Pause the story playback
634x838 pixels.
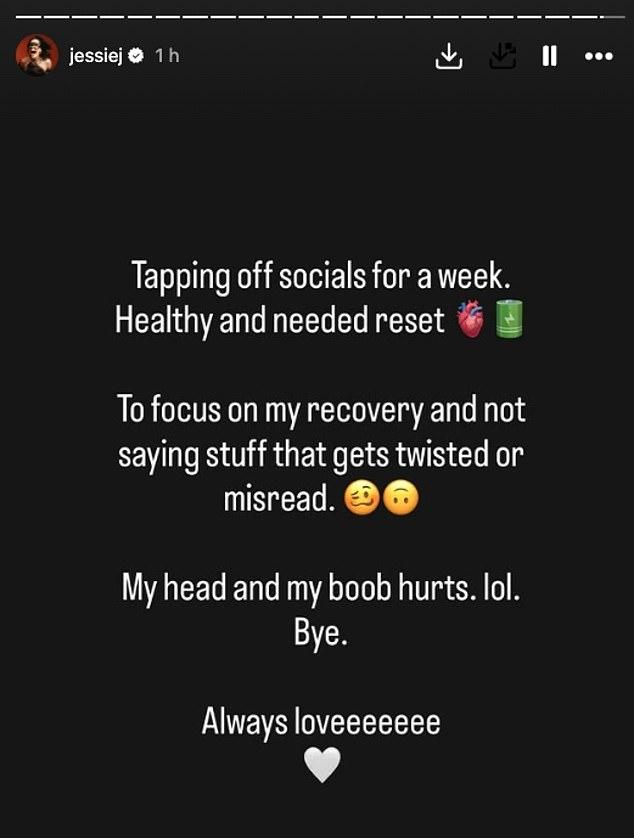pos(549,57)
